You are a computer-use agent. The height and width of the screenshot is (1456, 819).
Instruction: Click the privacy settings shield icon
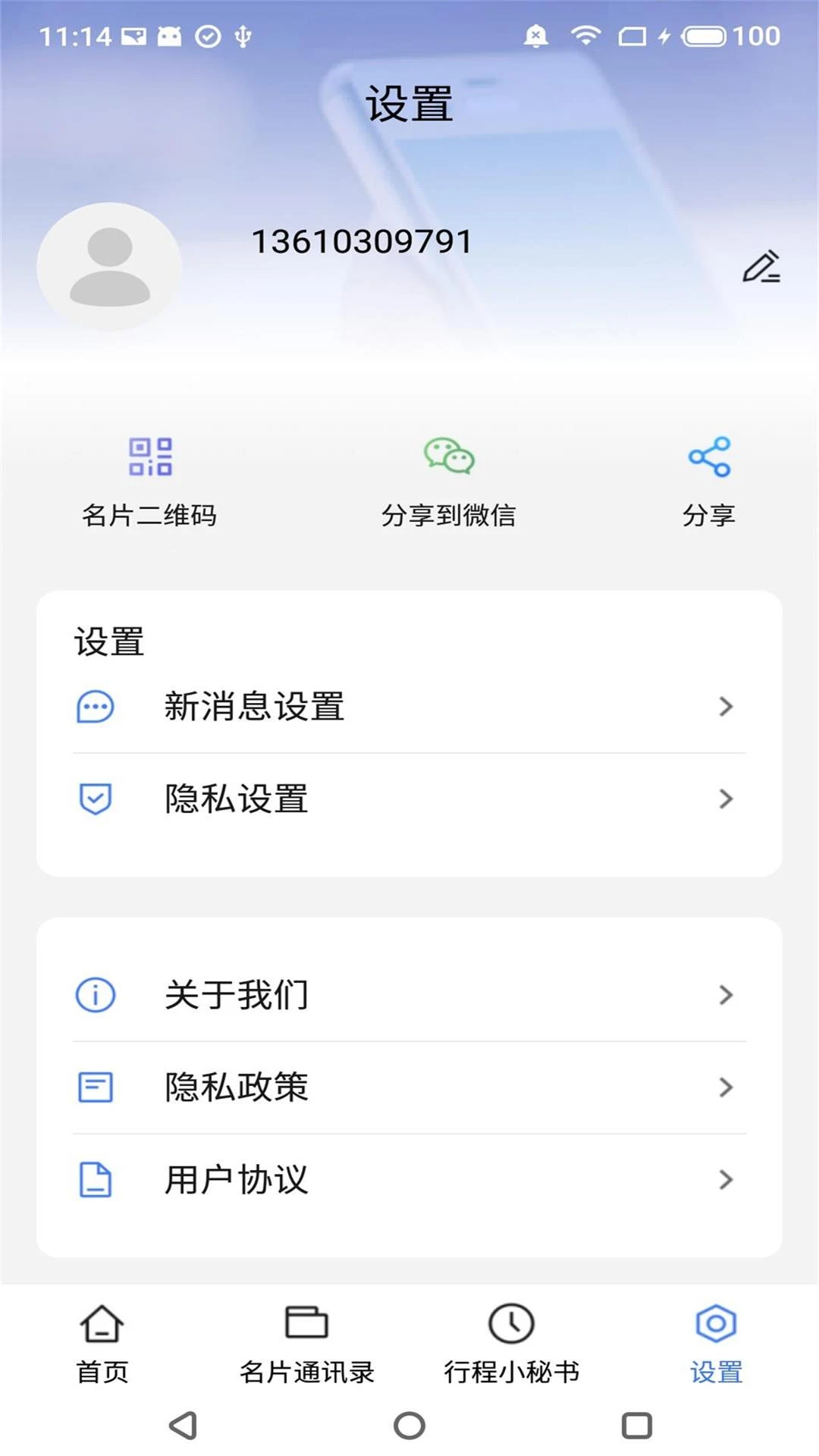[x=94, y=798]
